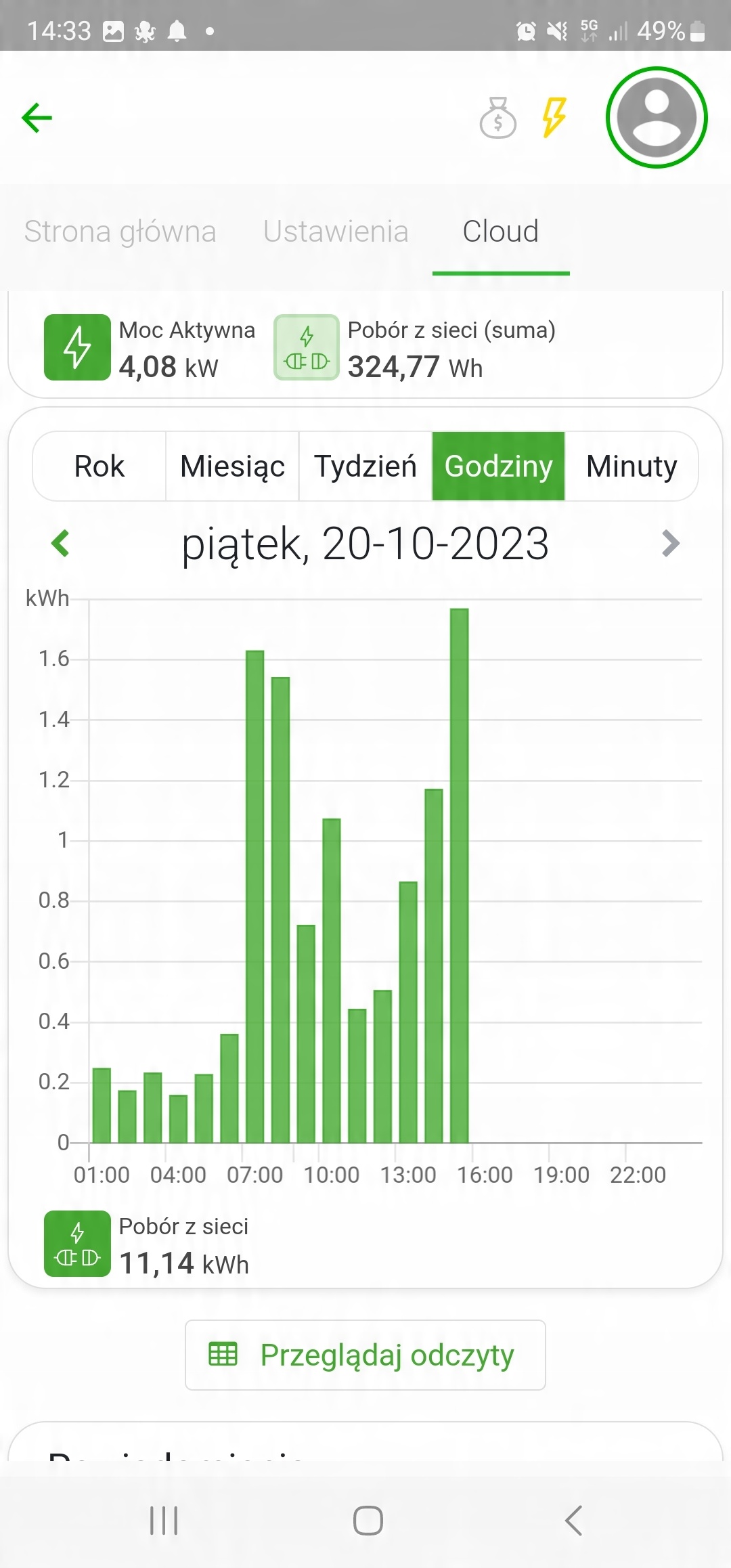Tap the yellow lightning bolt icon
The width and height of the screenshot is (731, 1568).
[554, 118]
